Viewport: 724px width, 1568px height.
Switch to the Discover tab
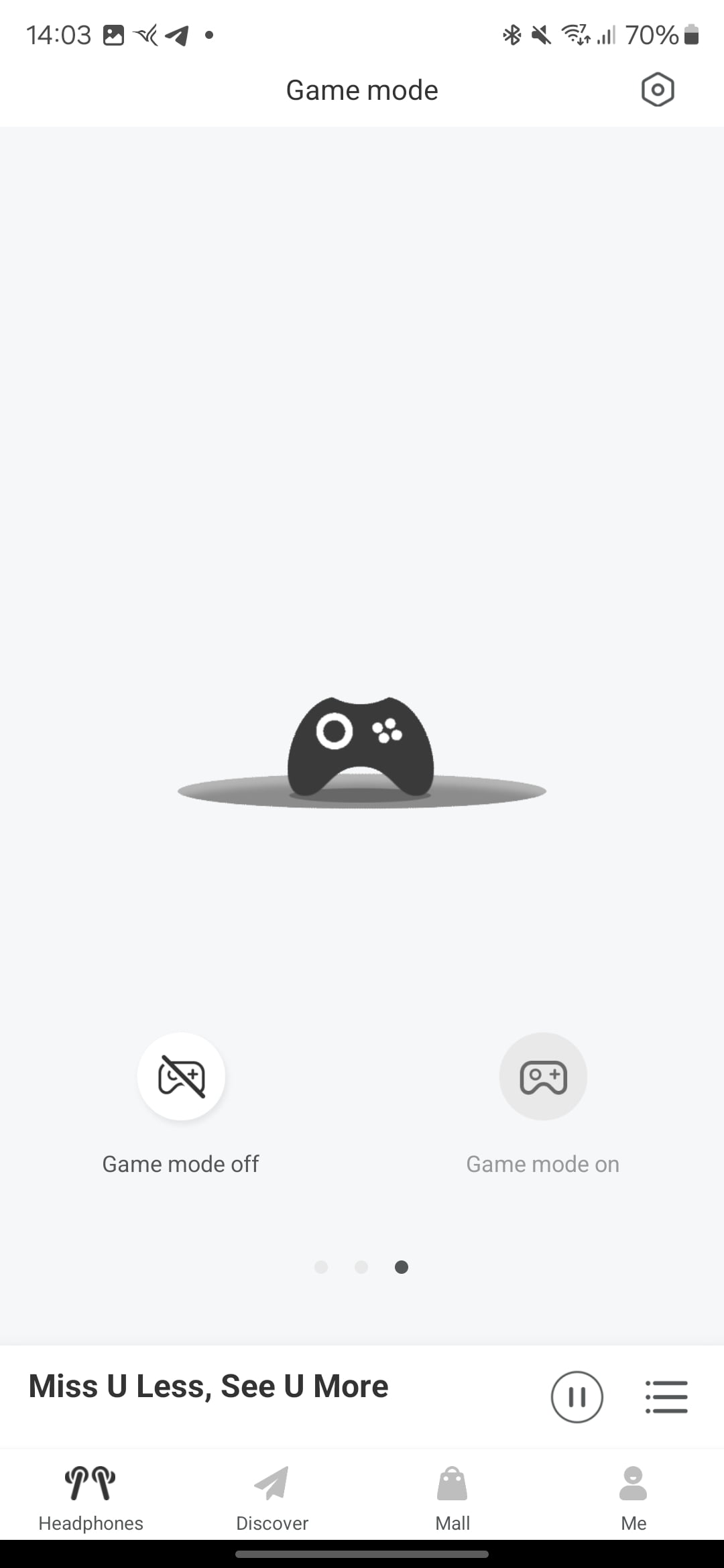271,1493
